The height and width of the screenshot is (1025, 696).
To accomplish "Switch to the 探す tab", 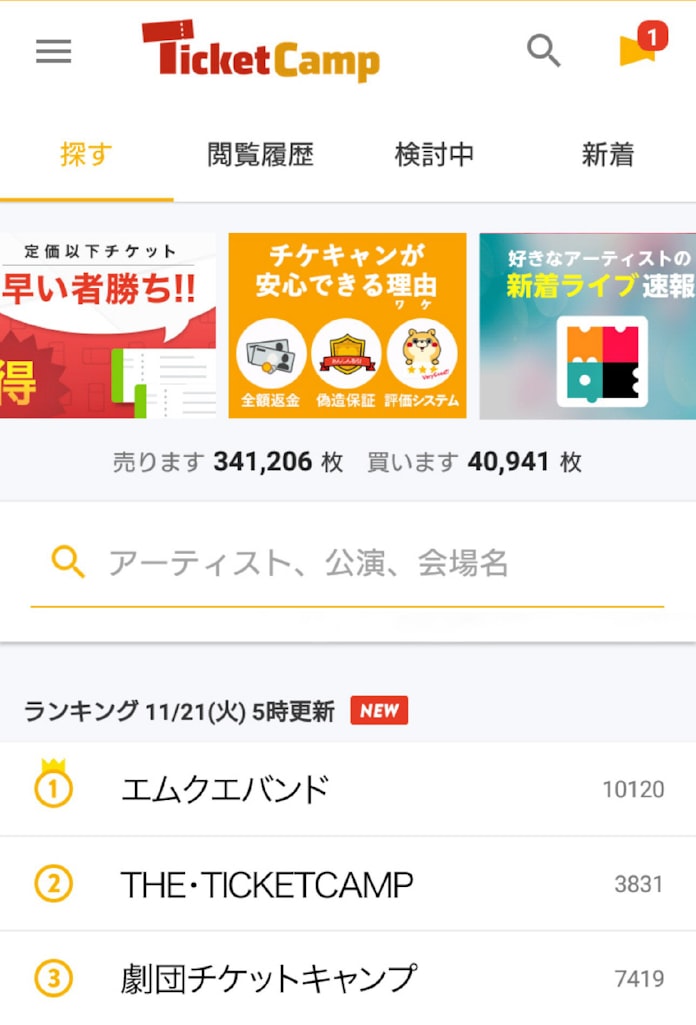I will [86, 155].
